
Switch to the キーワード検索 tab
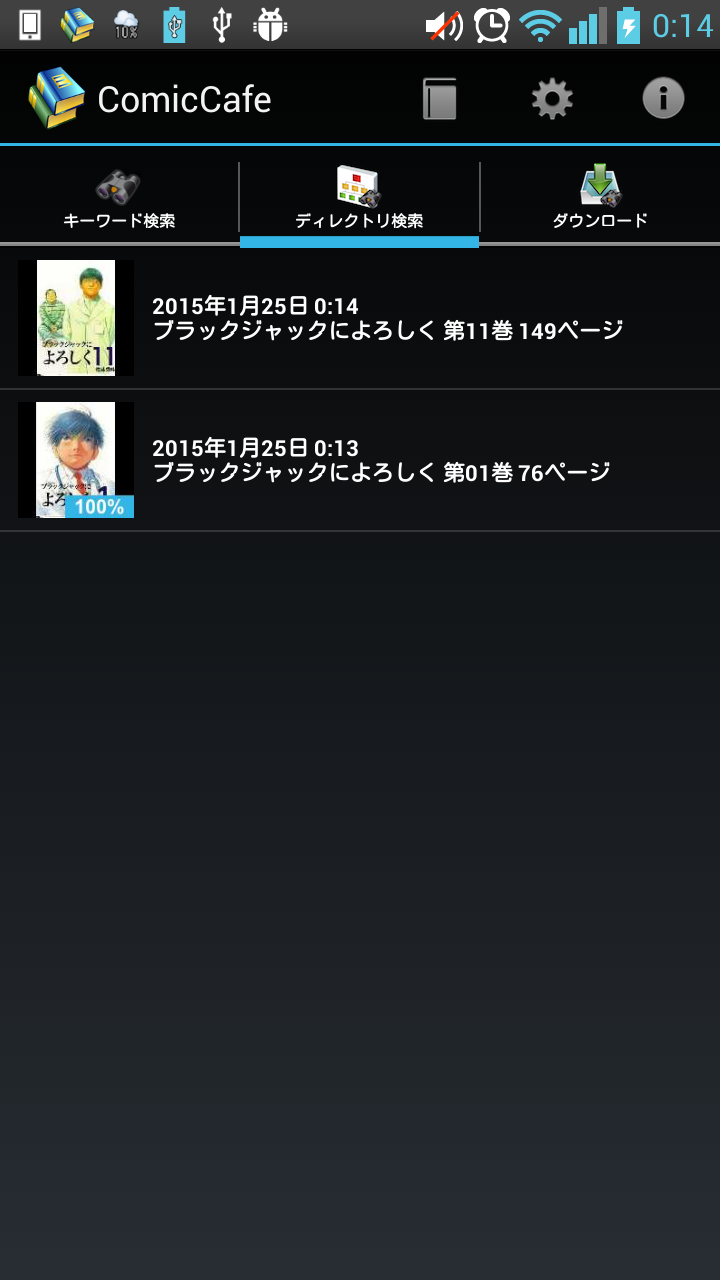(119, 198)
